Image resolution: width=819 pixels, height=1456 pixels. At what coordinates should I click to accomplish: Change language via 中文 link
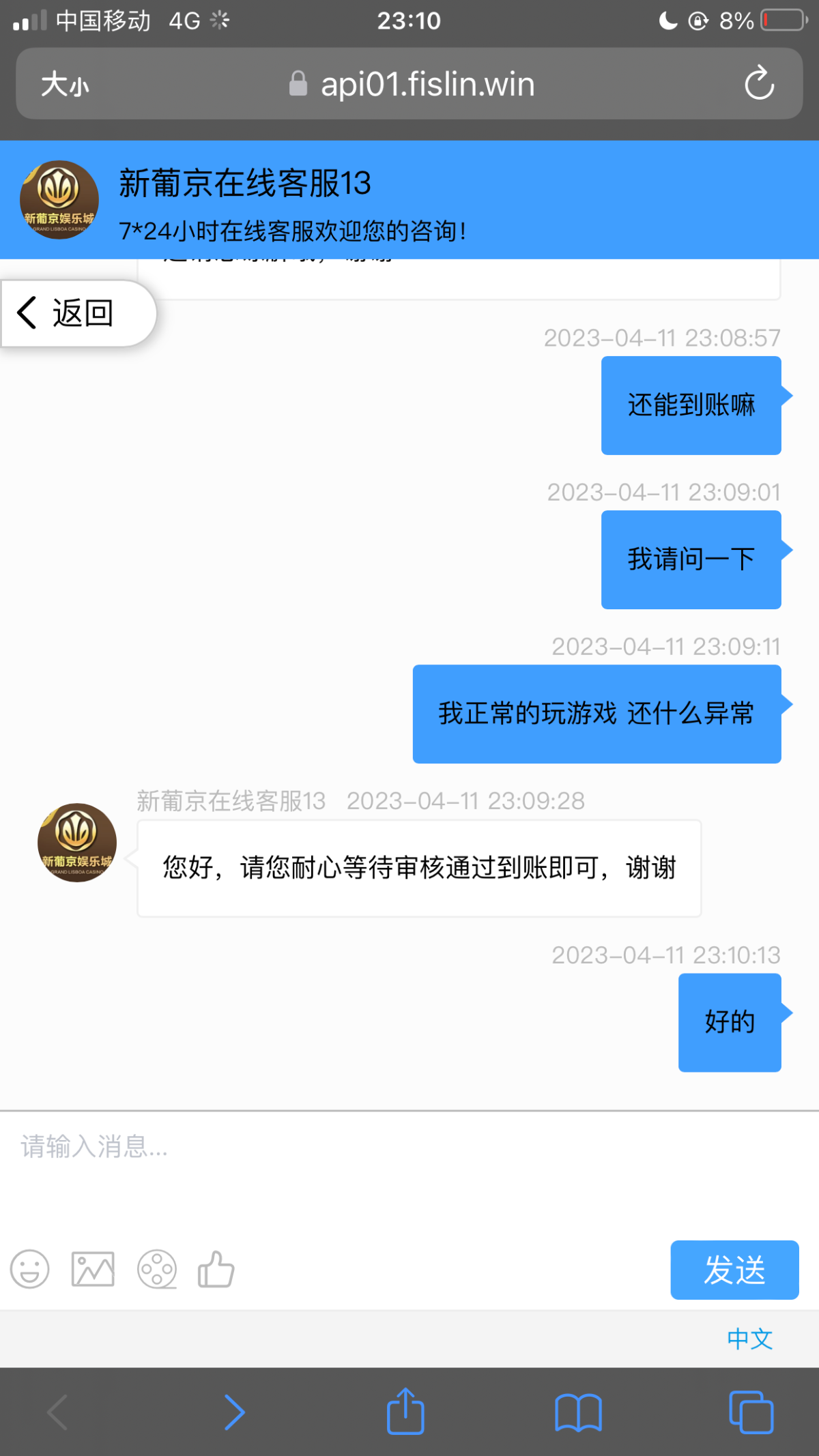[x=749, y=1339]
